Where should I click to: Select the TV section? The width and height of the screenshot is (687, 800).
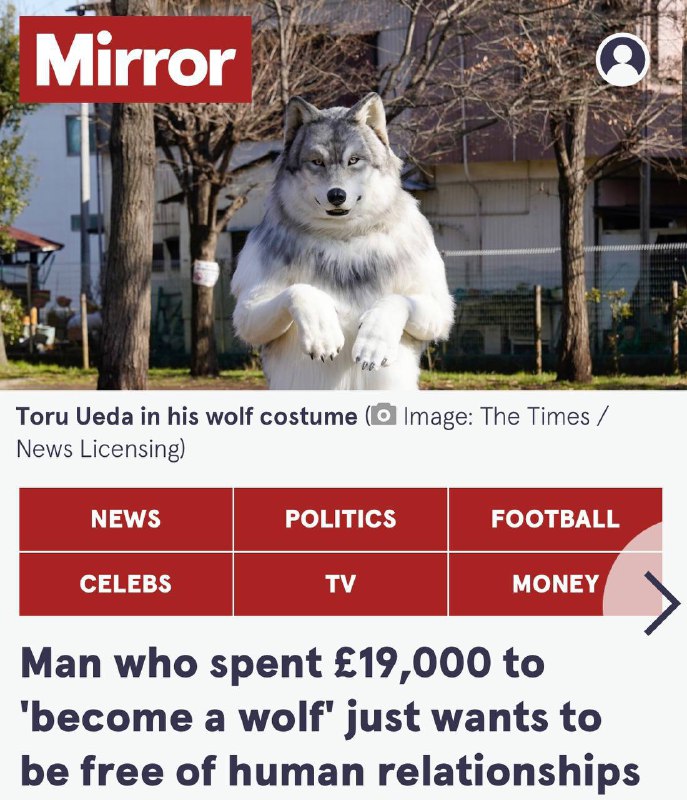click(340, 584)
